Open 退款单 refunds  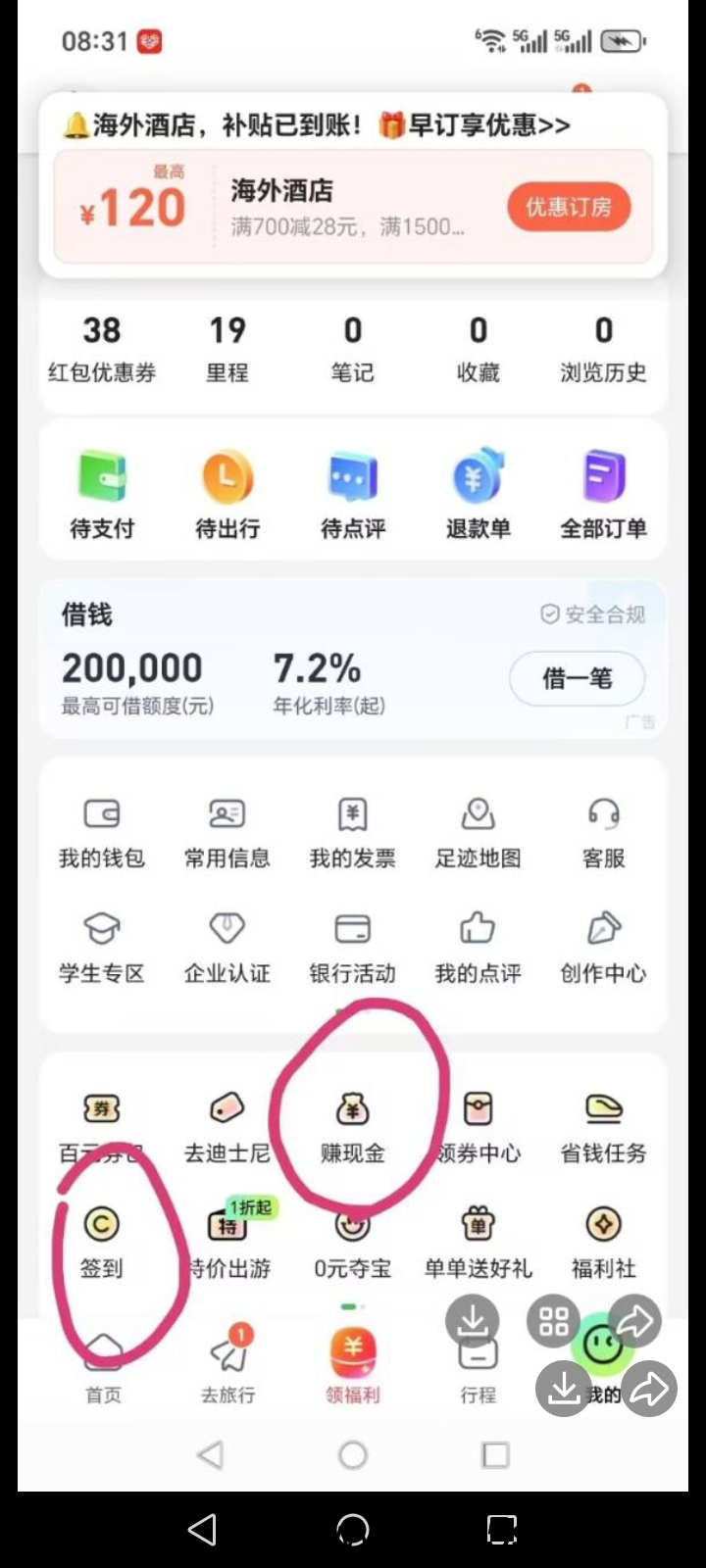coord(479,496)
